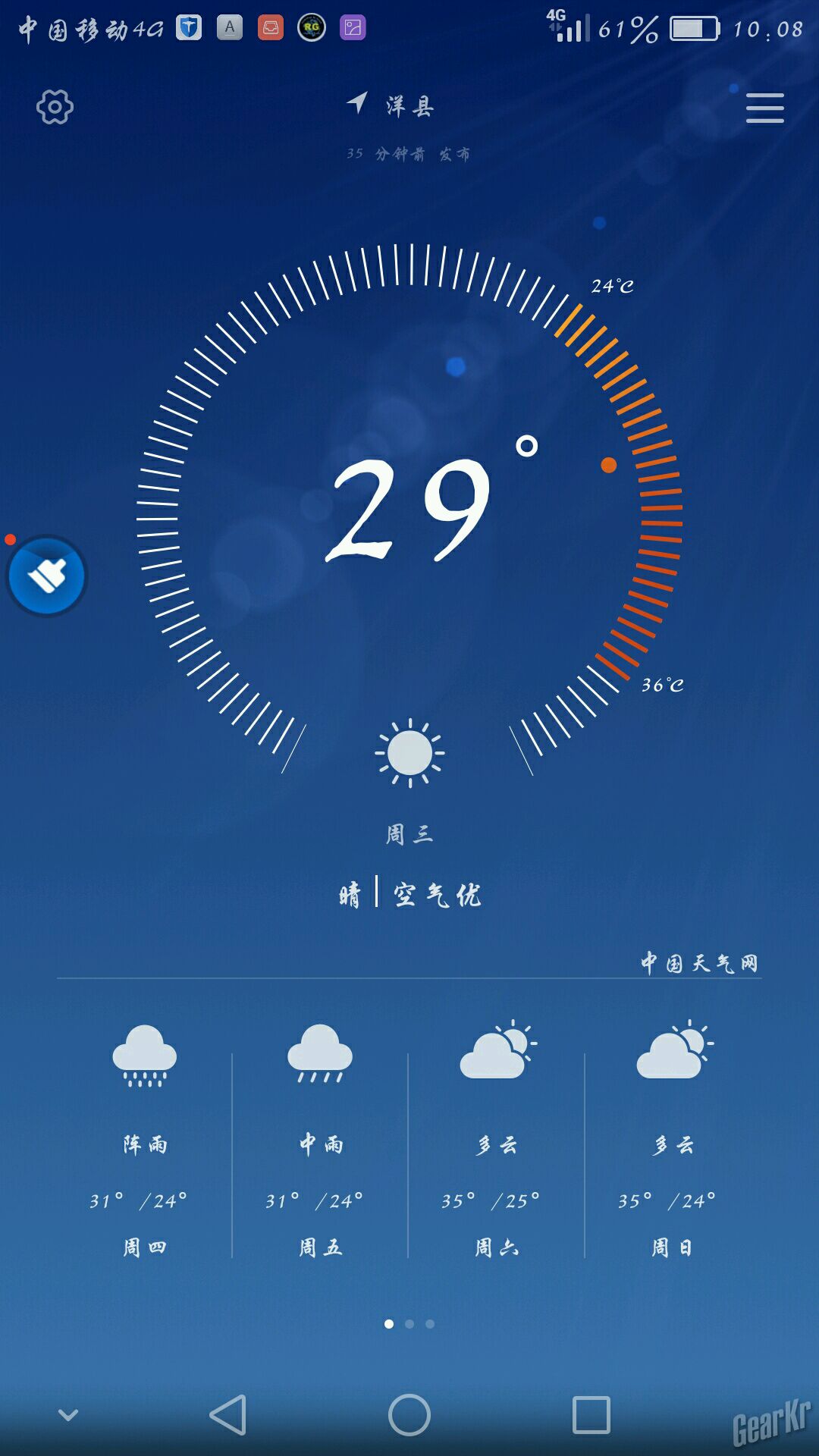View 周五 中雨 forecast

point(320,1137)
